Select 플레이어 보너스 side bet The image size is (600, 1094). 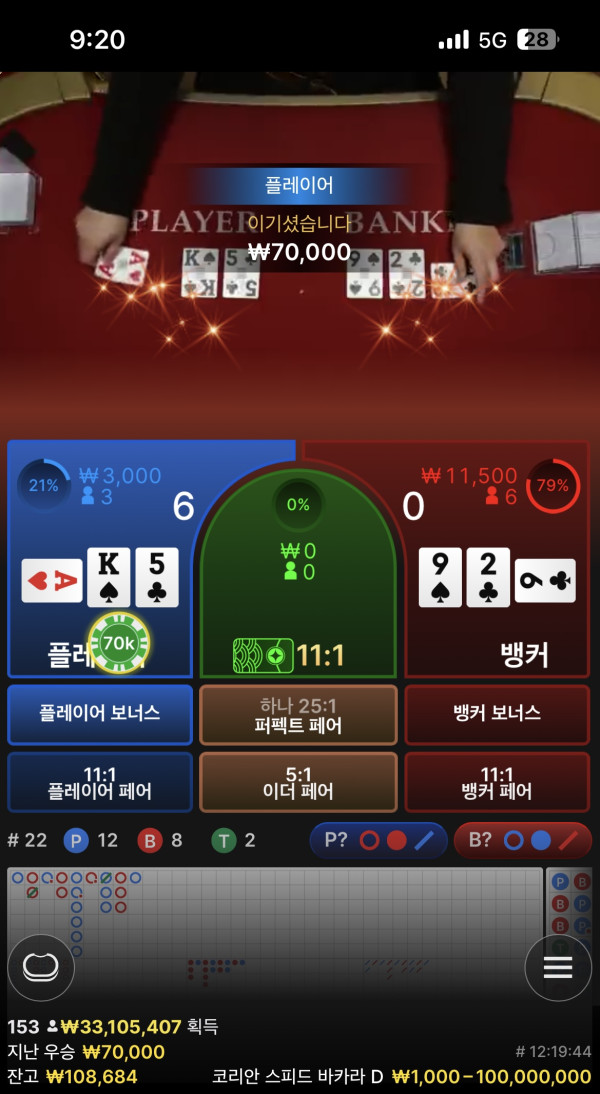100,713
